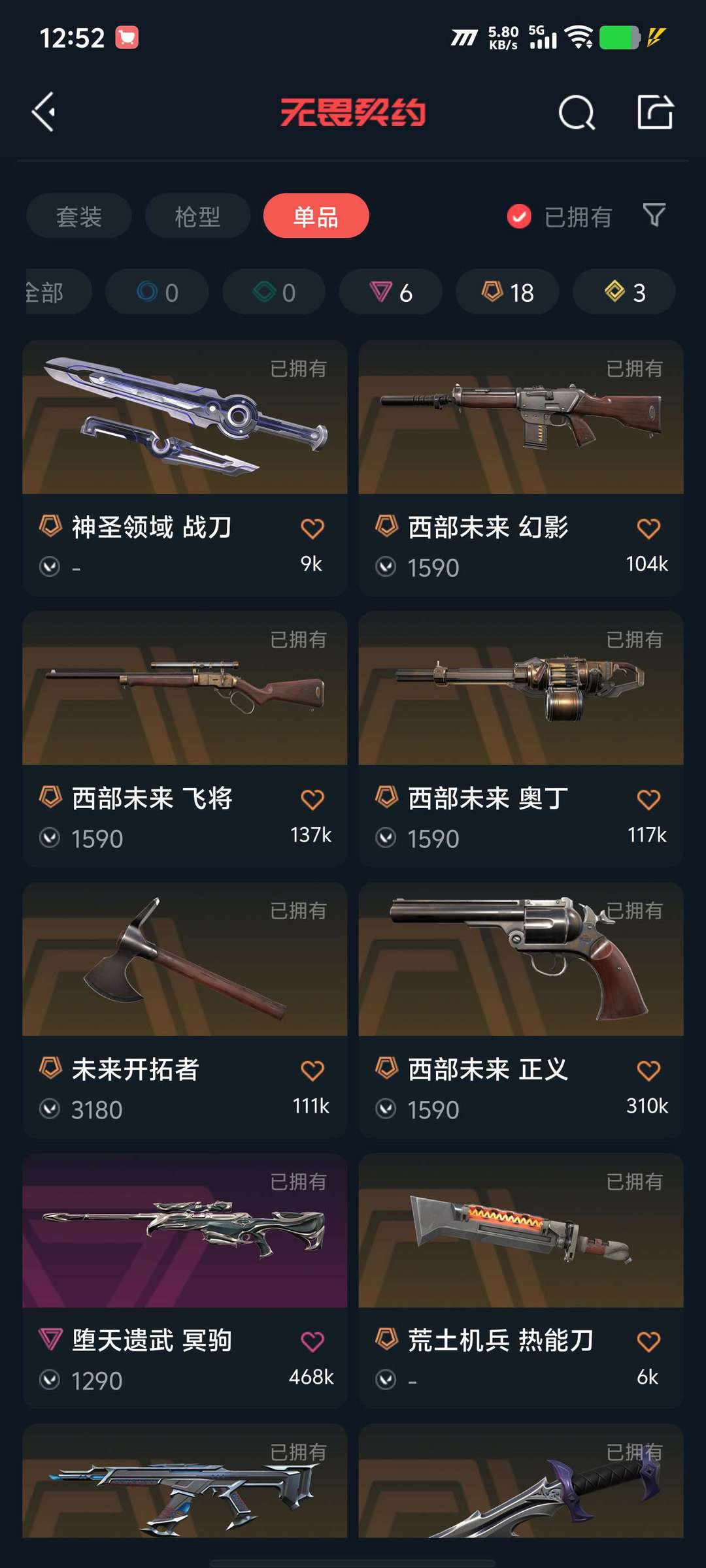Filter by the orange tier chip showing 18

click(507, 292)
